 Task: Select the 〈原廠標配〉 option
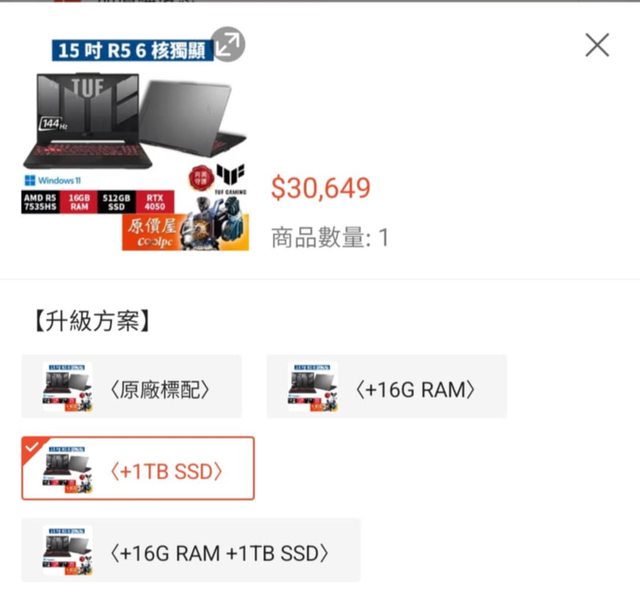[132, 387]
